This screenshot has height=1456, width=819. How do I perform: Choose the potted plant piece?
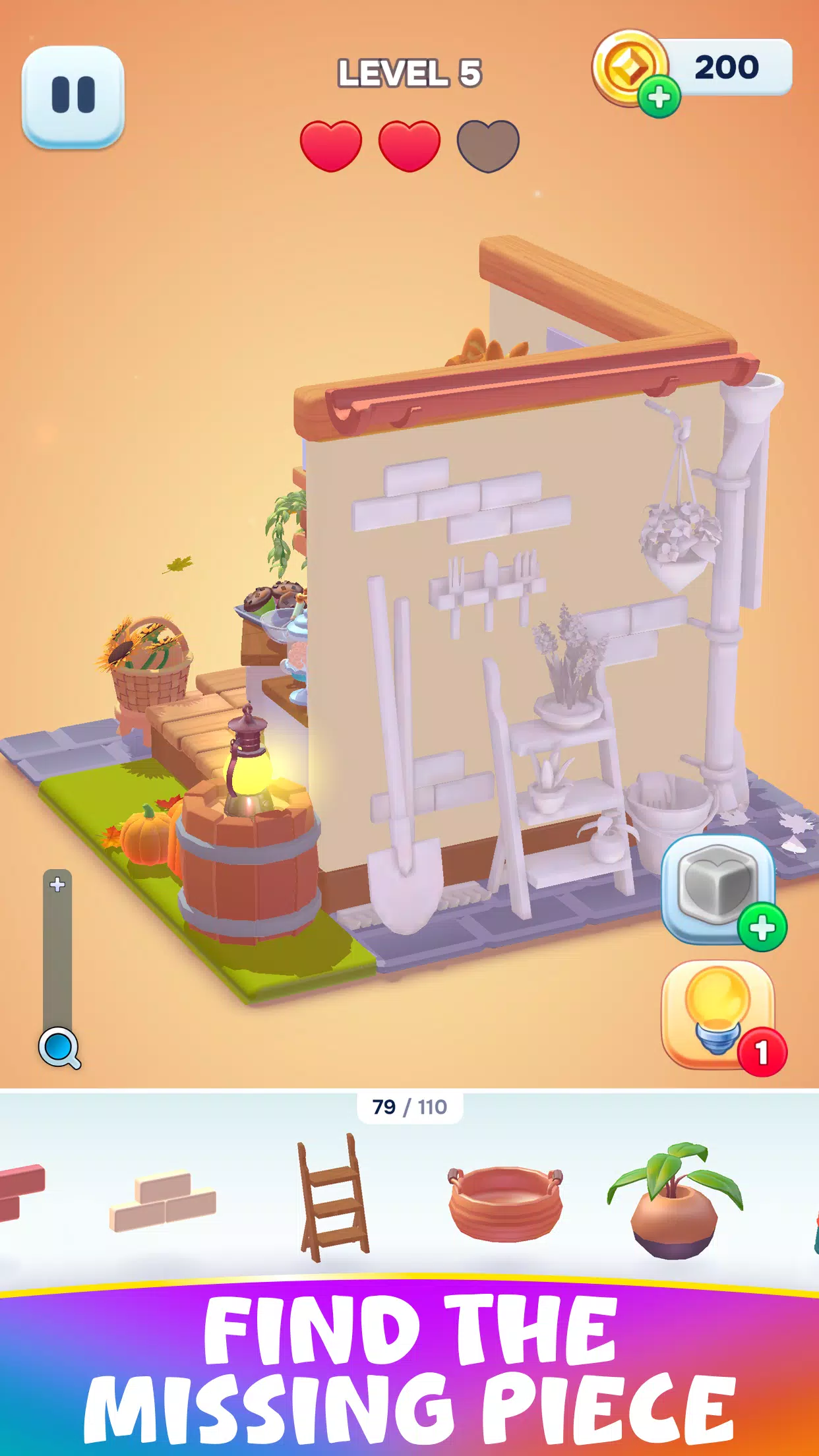674,1200
